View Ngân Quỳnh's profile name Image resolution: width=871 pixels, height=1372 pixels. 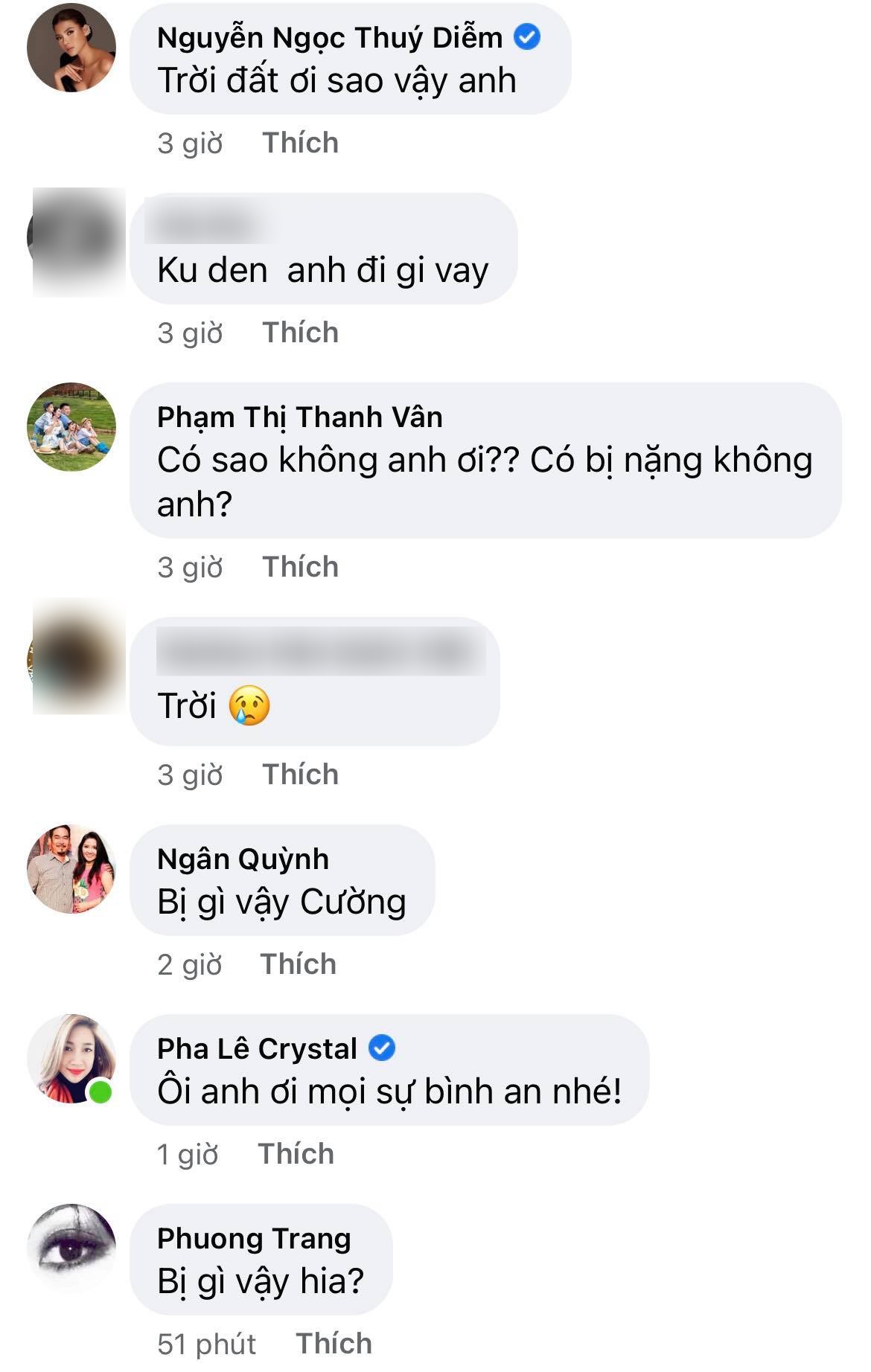pos(243,859)
